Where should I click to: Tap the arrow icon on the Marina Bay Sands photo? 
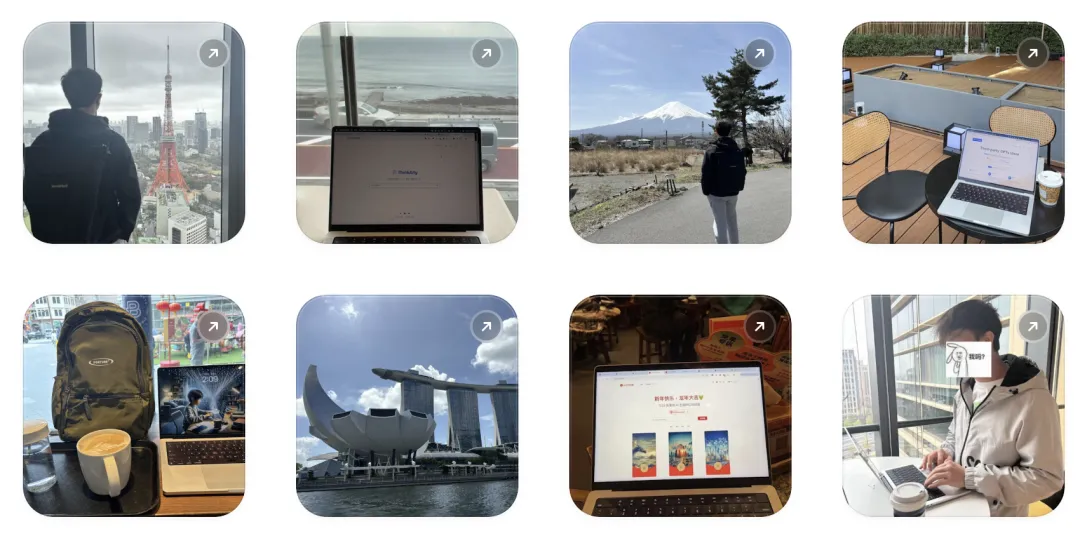[x=487, y=326]
